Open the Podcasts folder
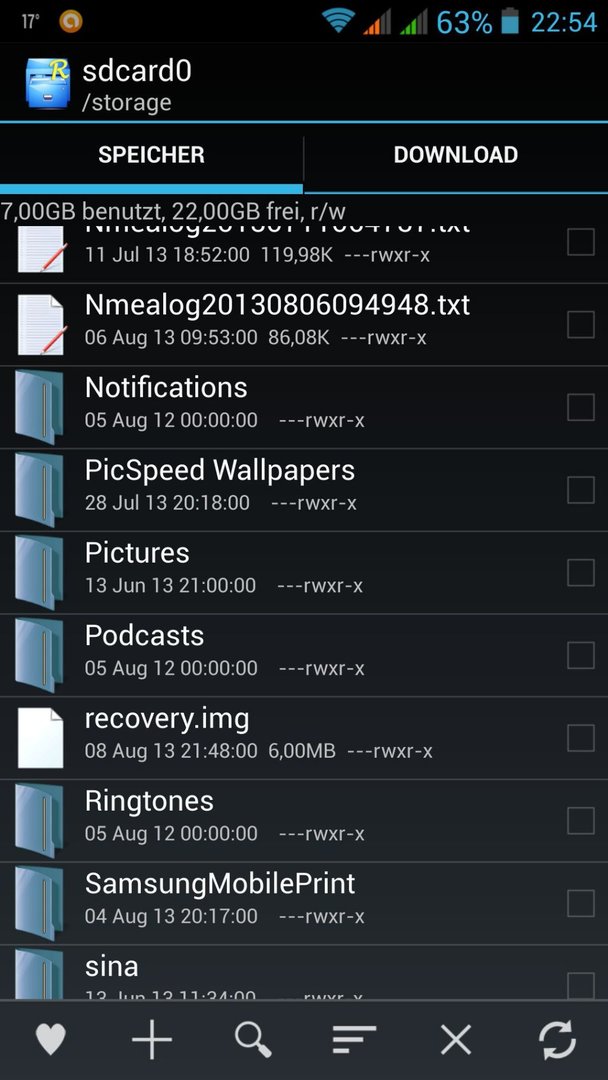 (x=304, y=655)
